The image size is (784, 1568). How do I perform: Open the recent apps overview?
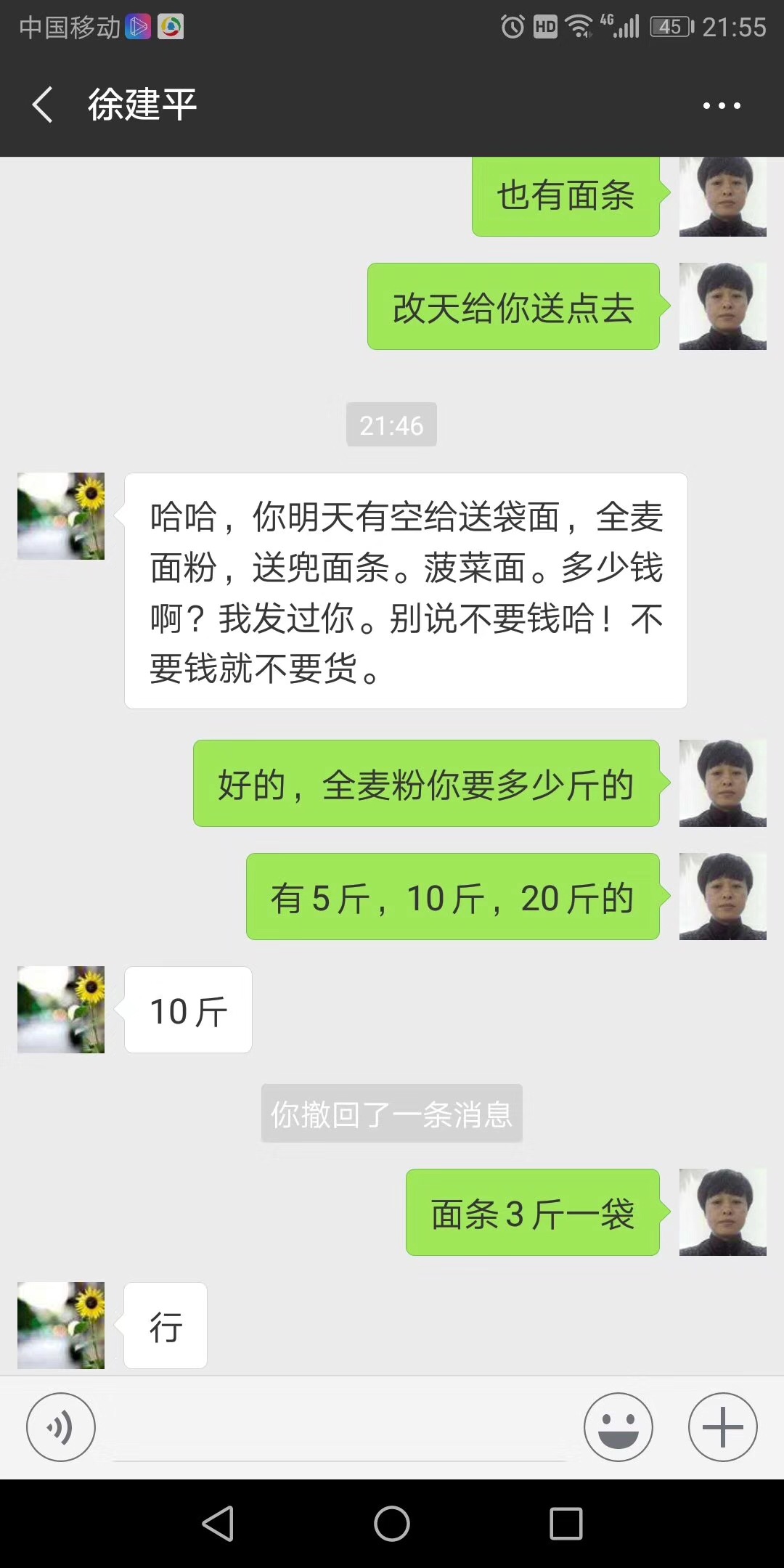565,1523
